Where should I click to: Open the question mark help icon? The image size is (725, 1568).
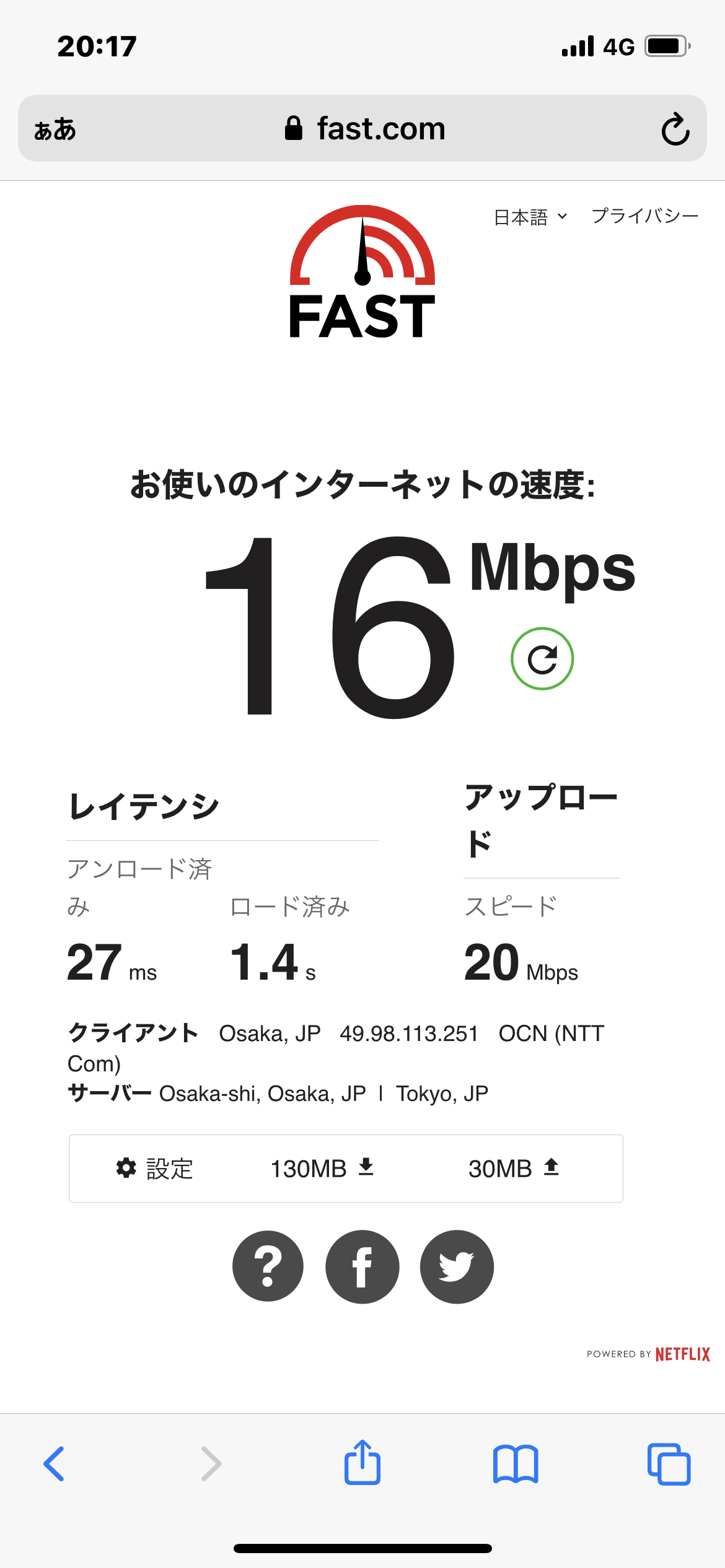pyautogui.click(x=268, y=1266)
